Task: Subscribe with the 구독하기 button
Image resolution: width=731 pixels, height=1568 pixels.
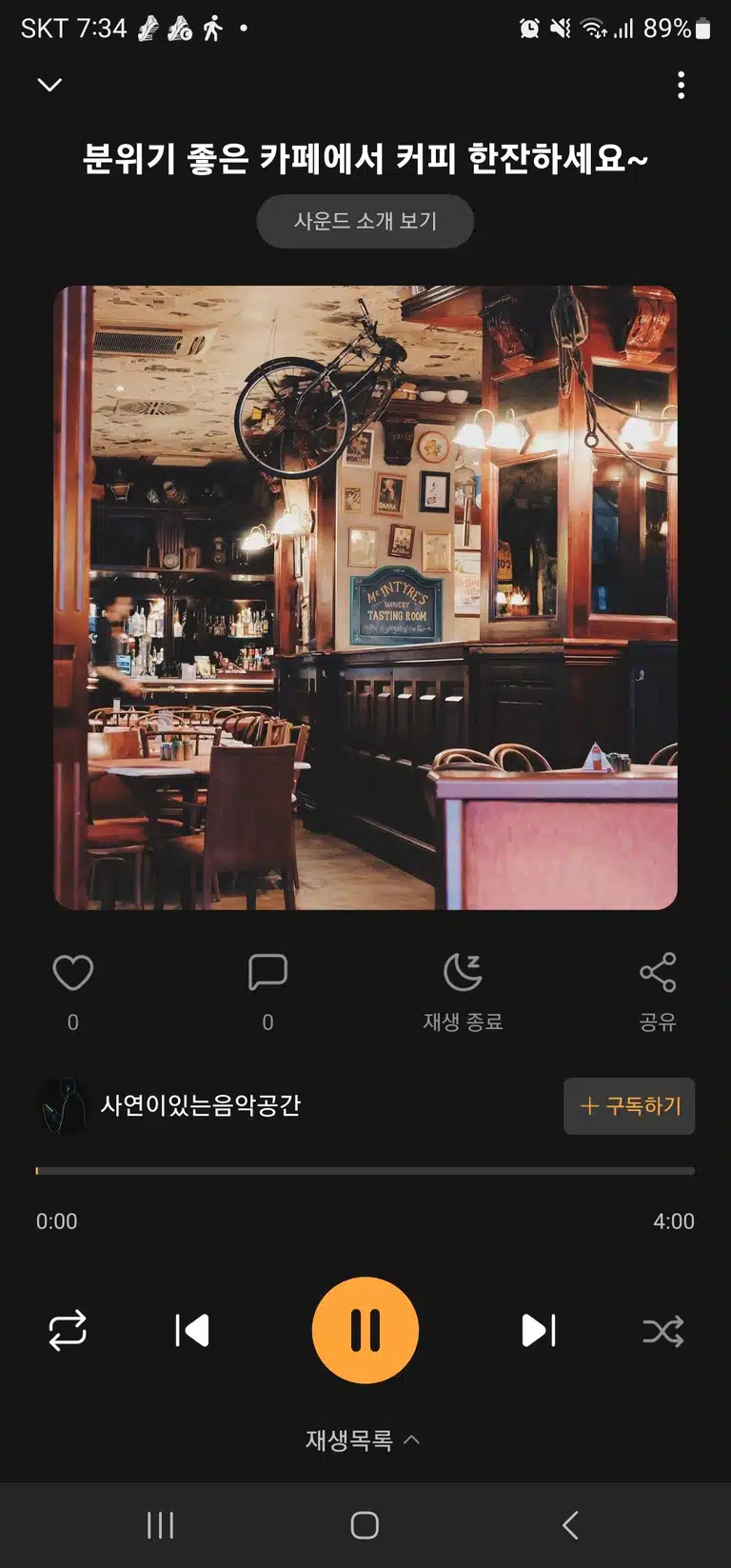Action: [x=629, y=1106]
